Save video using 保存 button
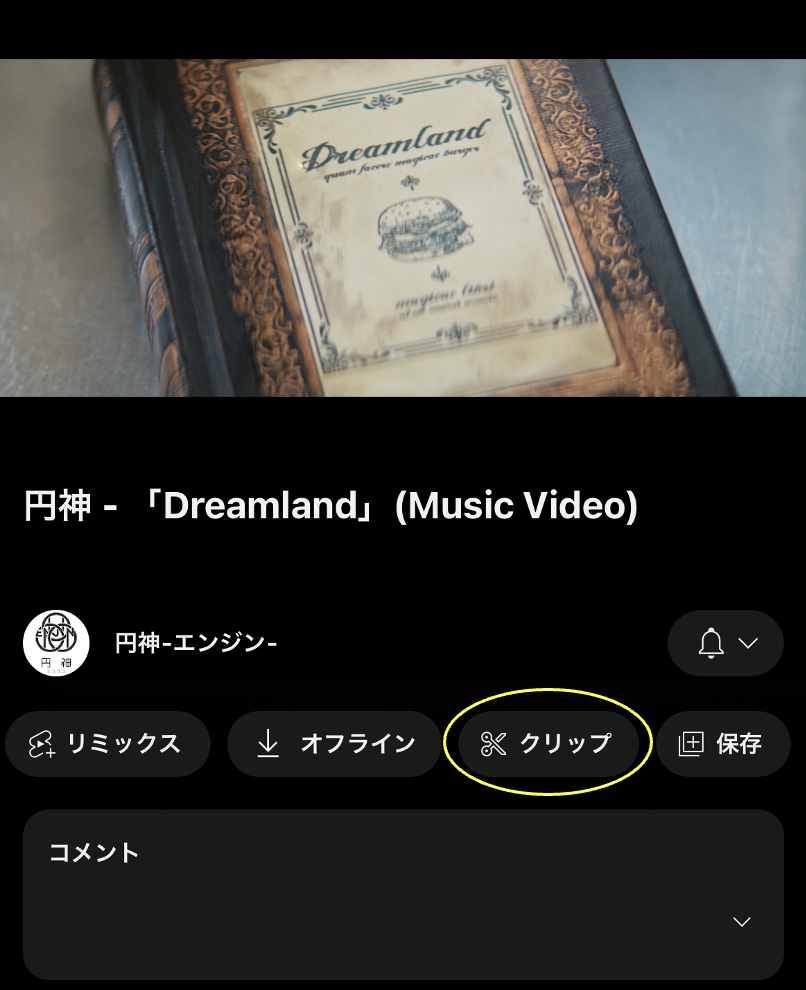 pyautogui.click(x=722, y=744)
